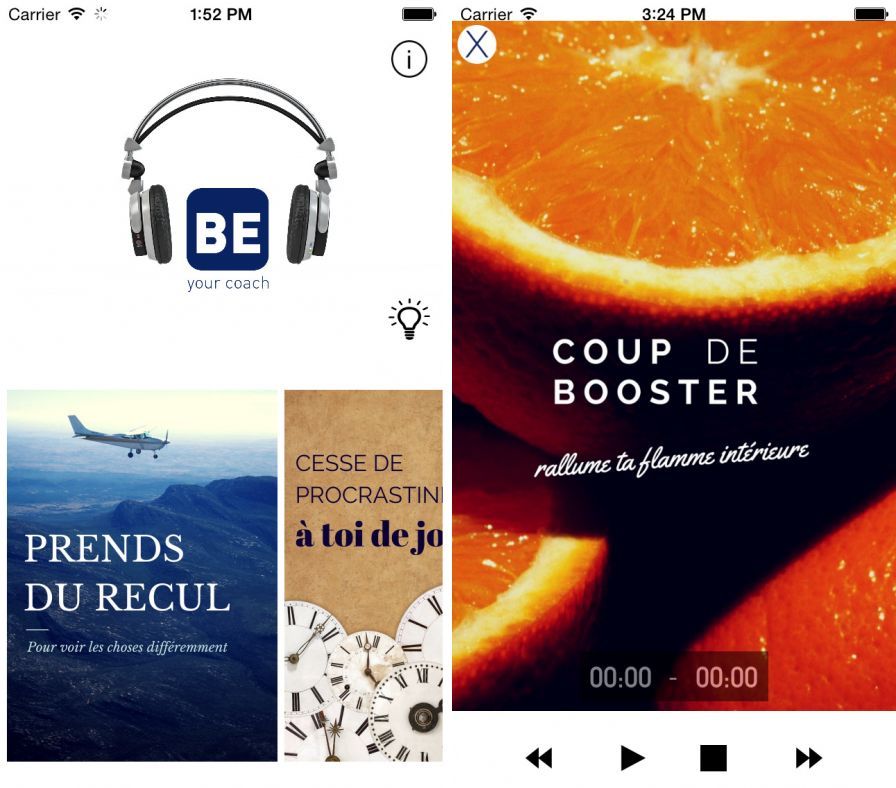
Task: Open the info icon
Action: point(408,60)
